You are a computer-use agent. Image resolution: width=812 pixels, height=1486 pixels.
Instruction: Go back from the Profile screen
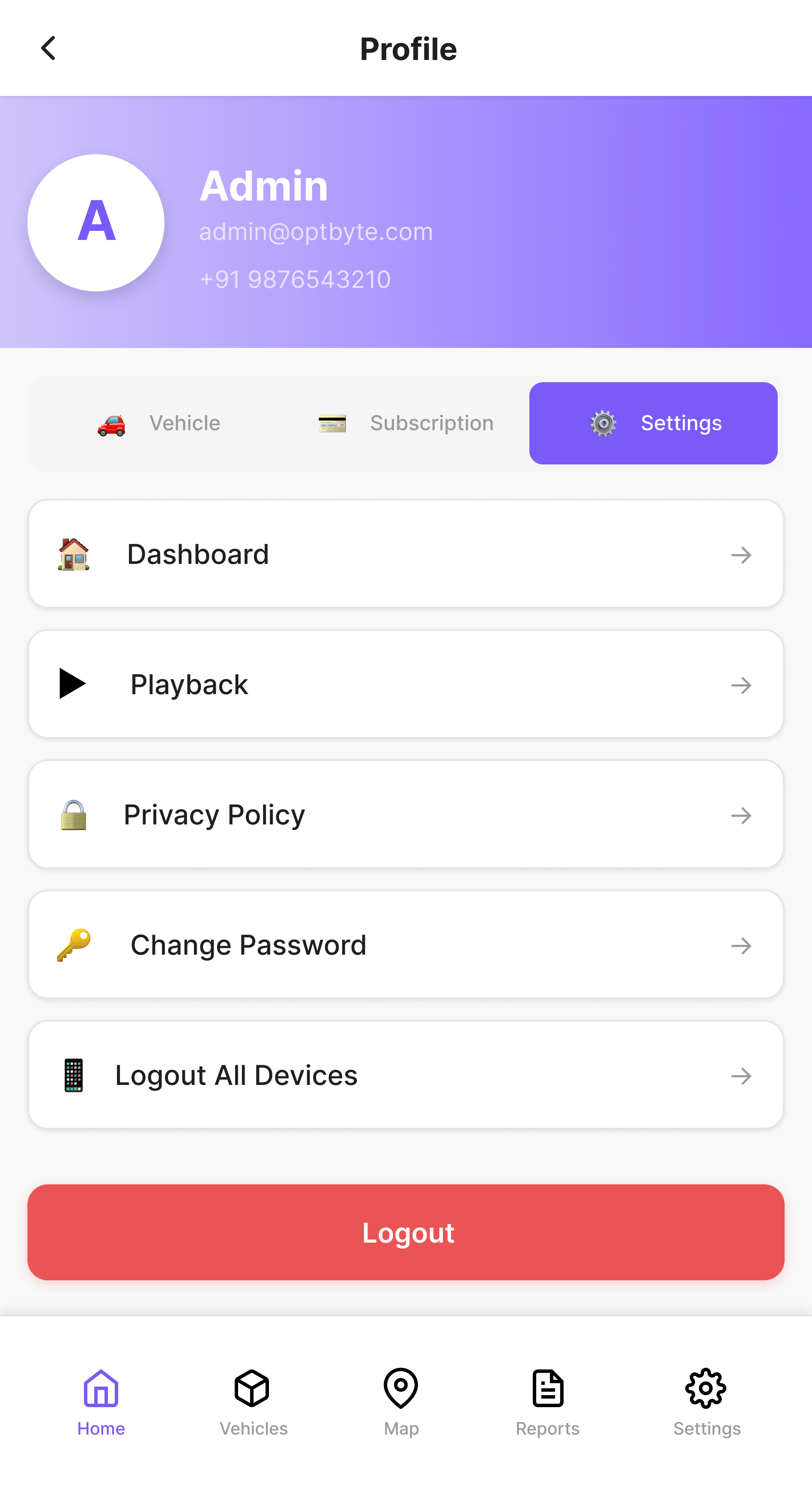(48, 48)
